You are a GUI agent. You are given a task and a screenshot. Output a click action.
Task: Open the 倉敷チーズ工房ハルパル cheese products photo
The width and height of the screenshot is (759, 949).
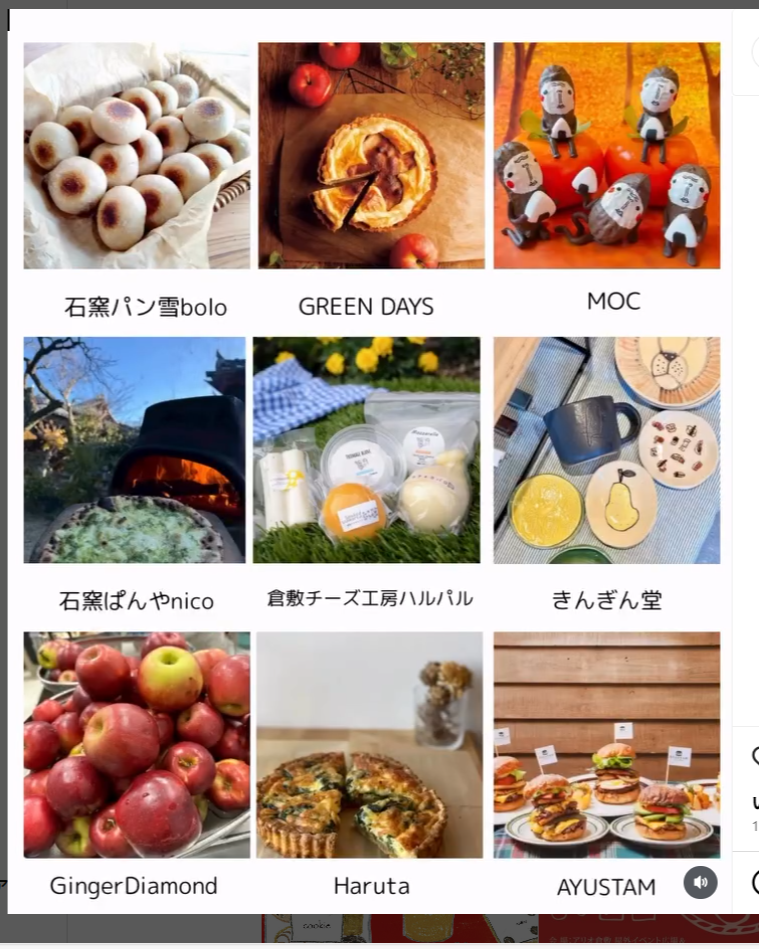[369, 450]
